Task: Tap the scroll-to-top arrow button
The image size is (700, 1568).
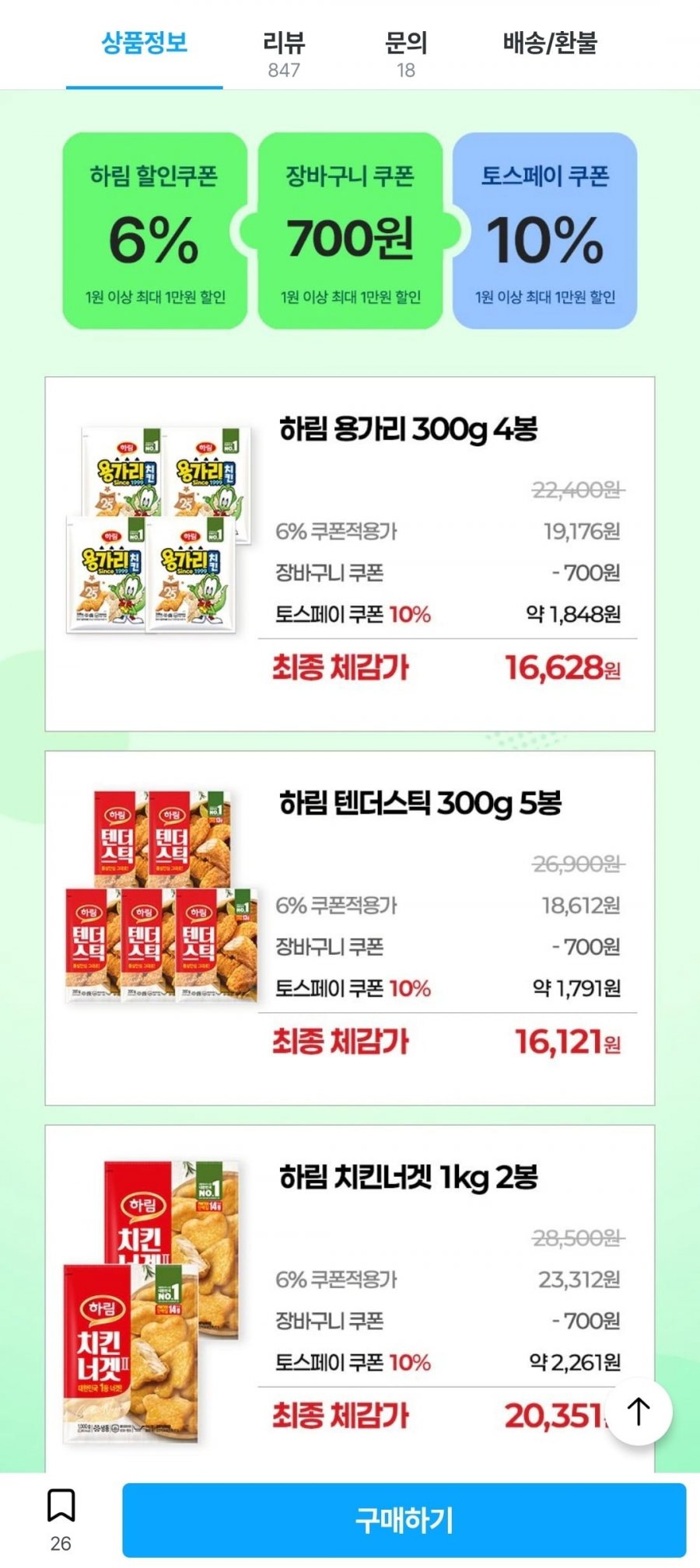Action: (x=639, y=1412)
